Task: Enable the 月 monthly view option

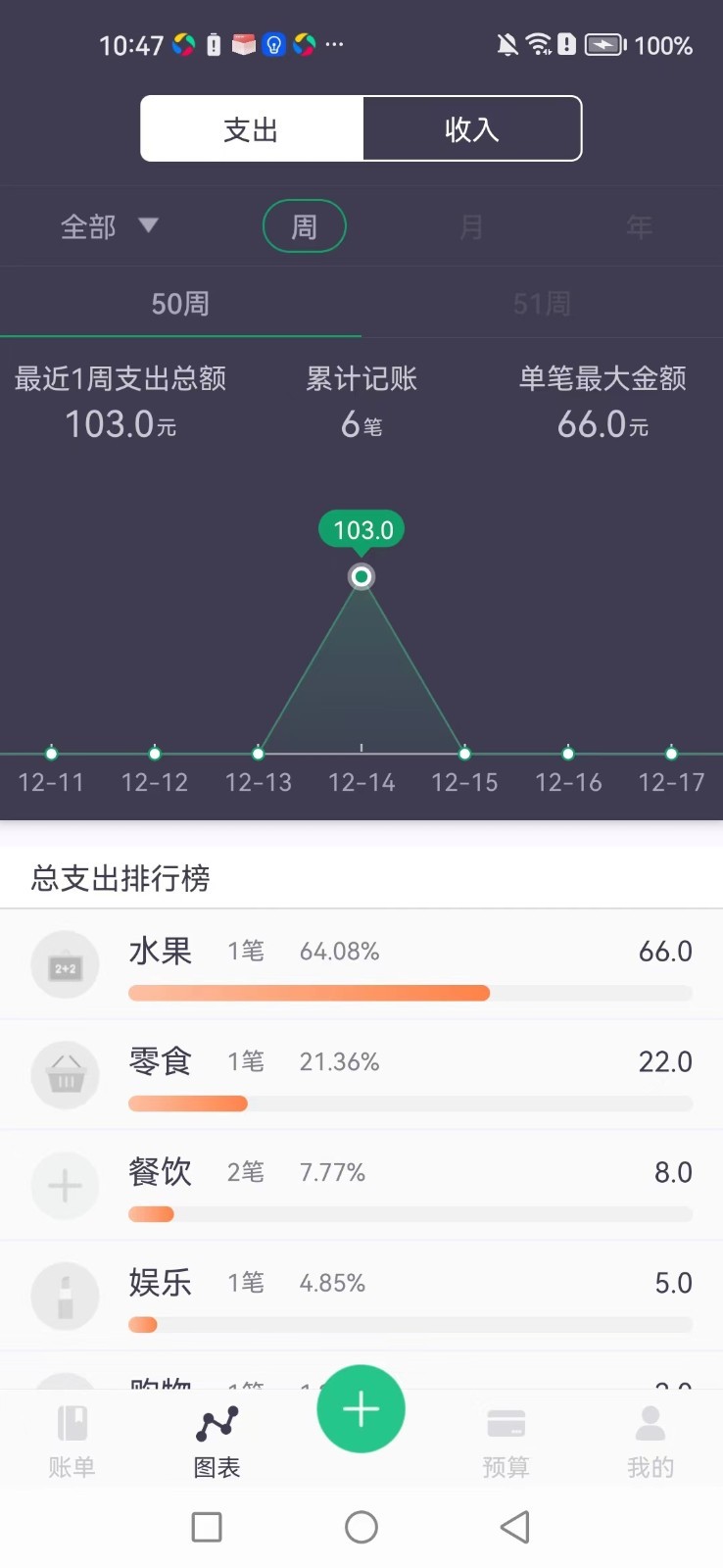Action: [x=471, y=226]
